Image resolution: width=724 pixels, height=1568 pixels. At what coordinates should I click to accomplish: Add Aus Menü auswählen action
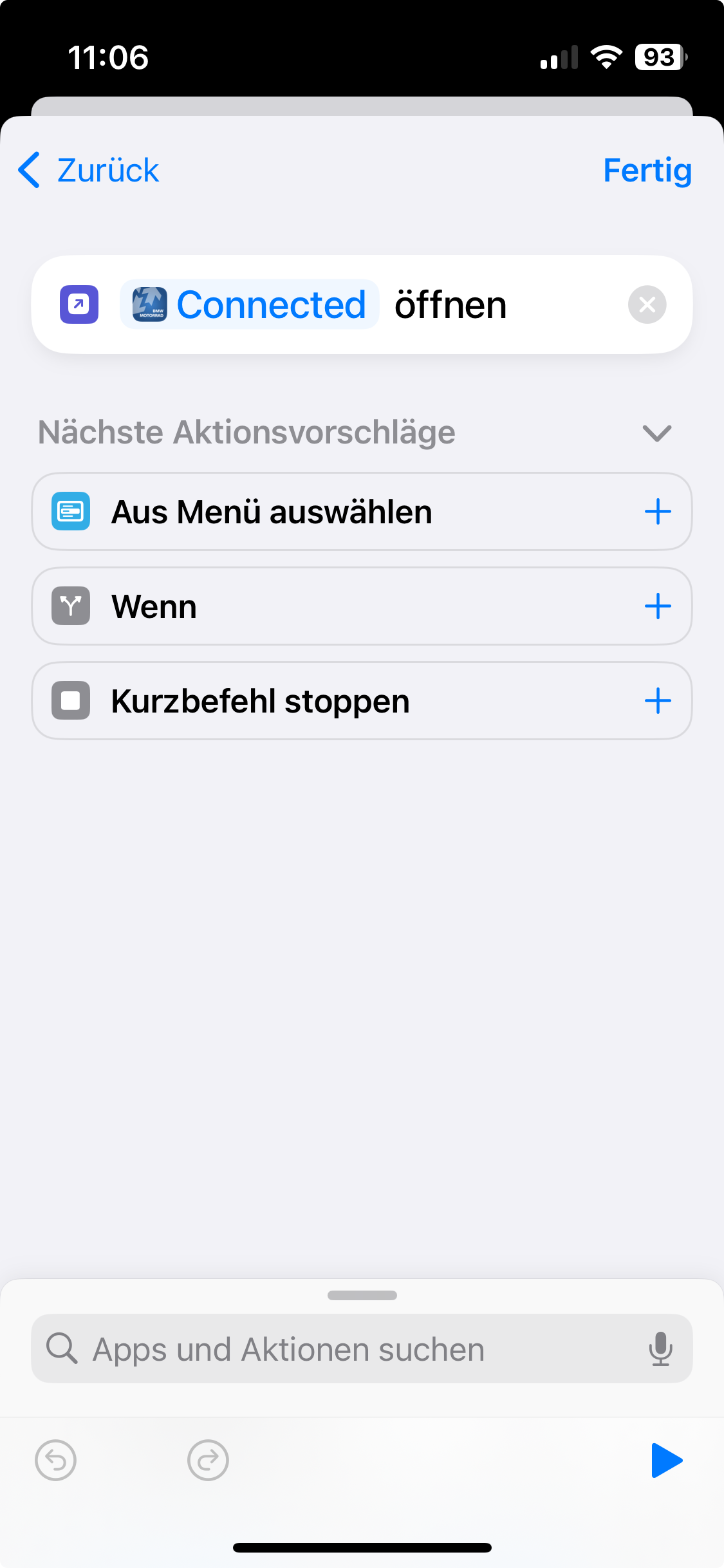tap(658, 512)
